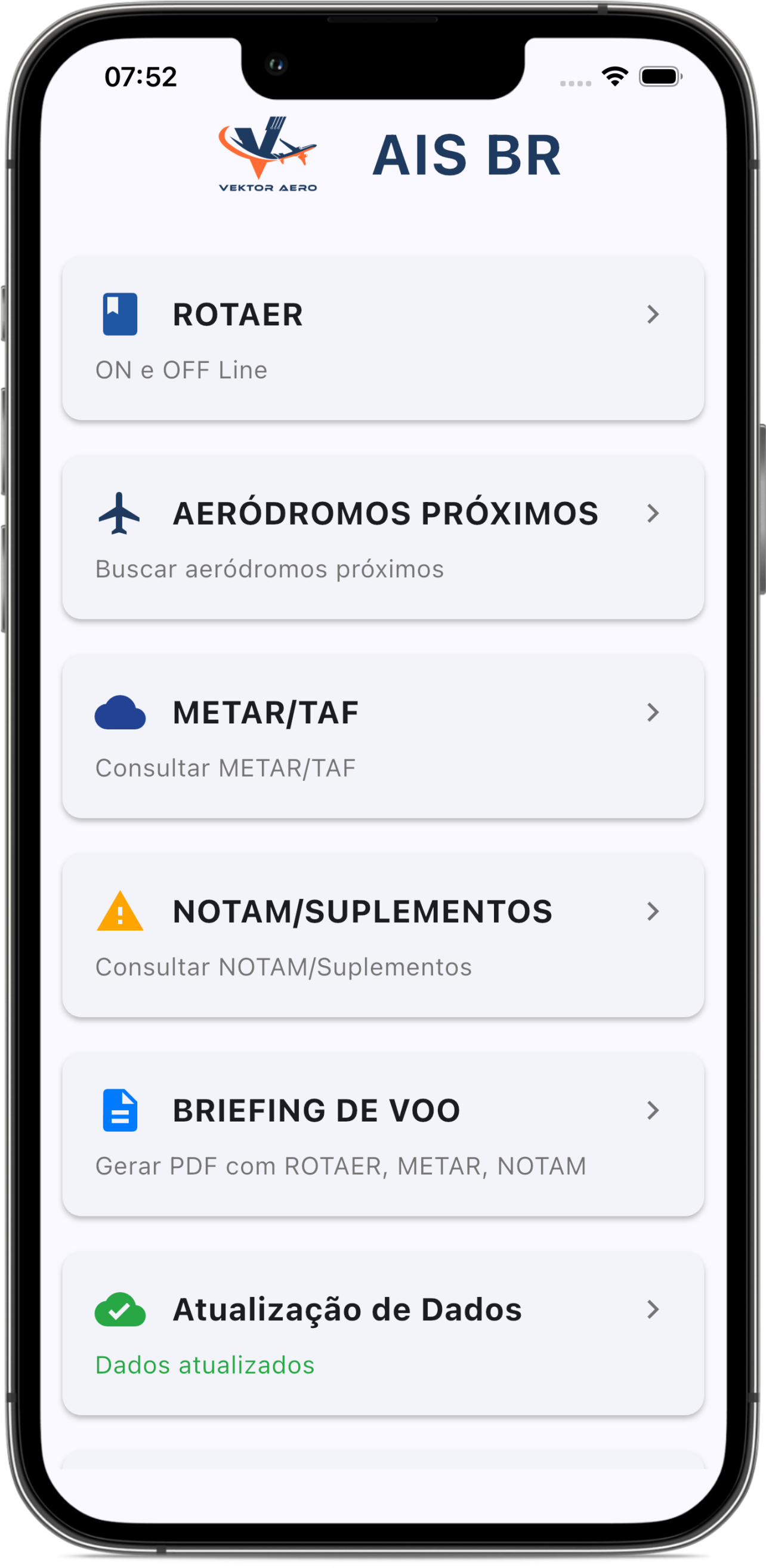Tap the green checkmark cloud icon
The width and height of the screenshot is (766, 1568).
coord(119,1310)
